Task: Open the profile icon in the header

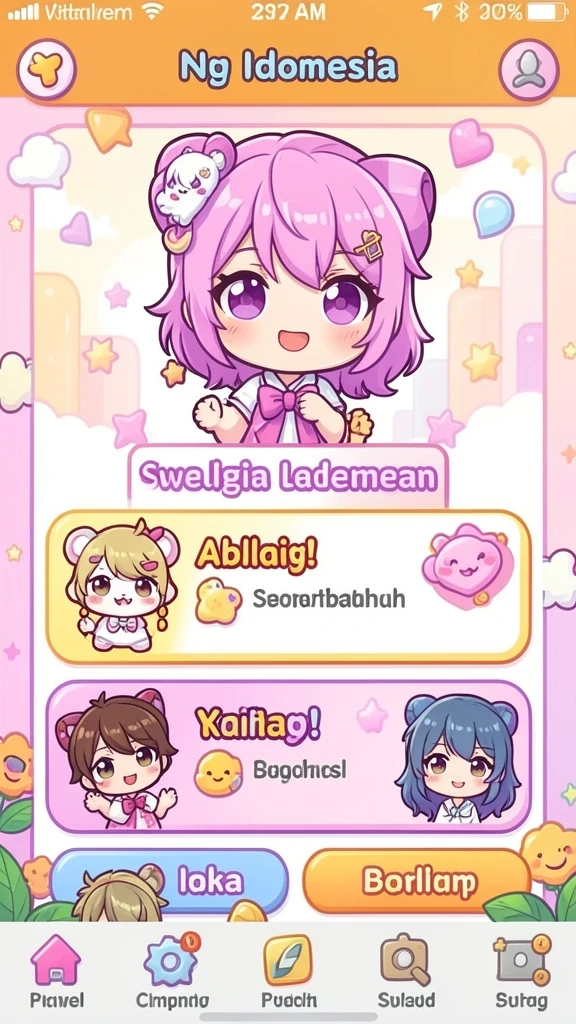Action: [528, 69]
